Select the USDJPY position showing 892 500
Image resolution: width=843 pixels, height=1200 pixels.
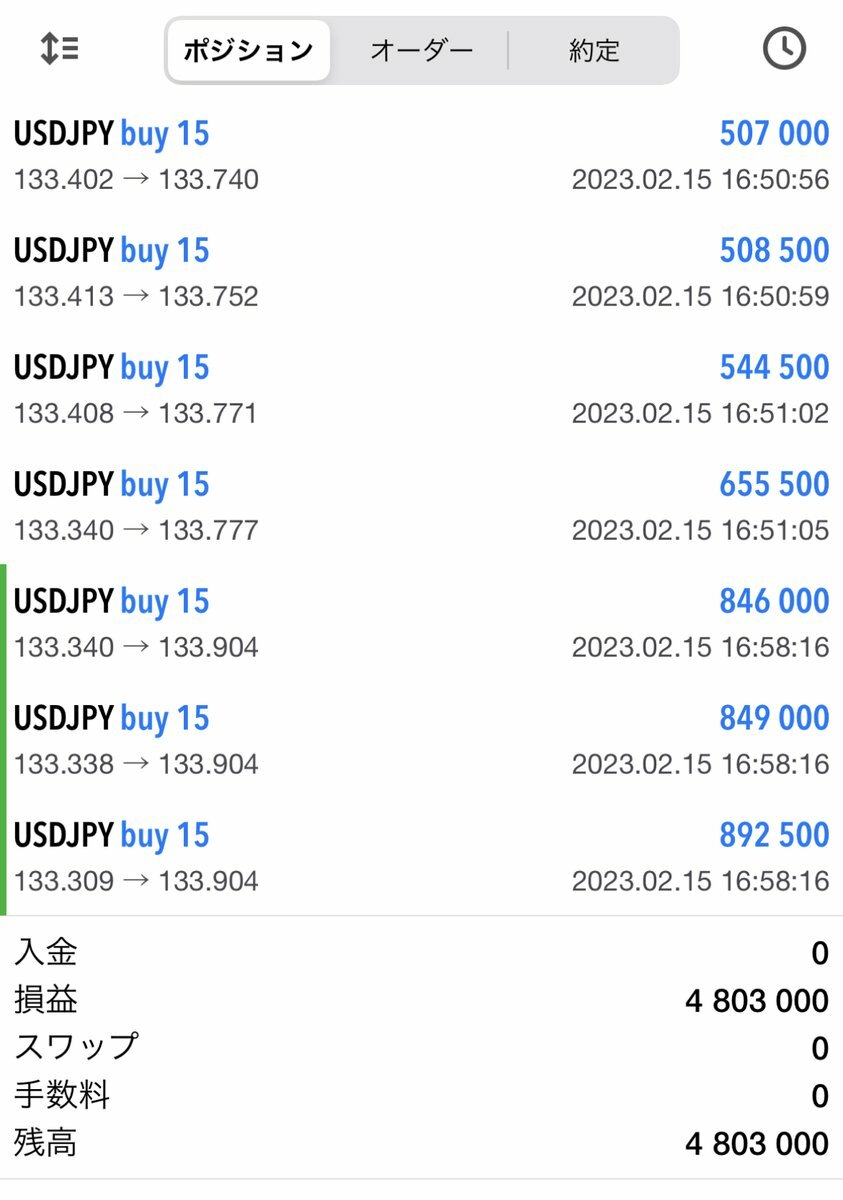pos(421,857)
